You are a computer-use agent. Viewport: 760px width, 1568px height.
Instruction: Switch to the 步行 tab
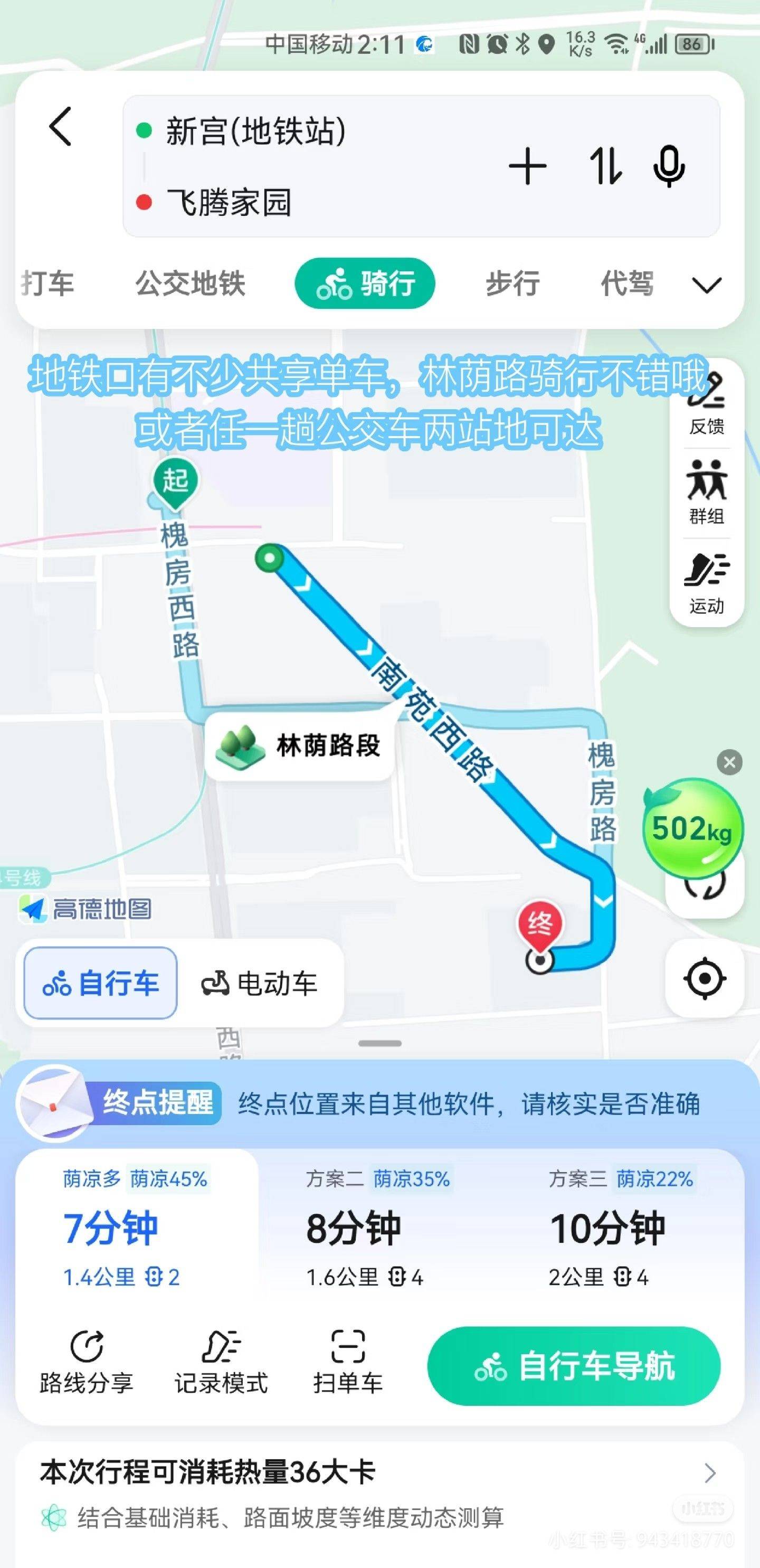click(x=512, y=284)
